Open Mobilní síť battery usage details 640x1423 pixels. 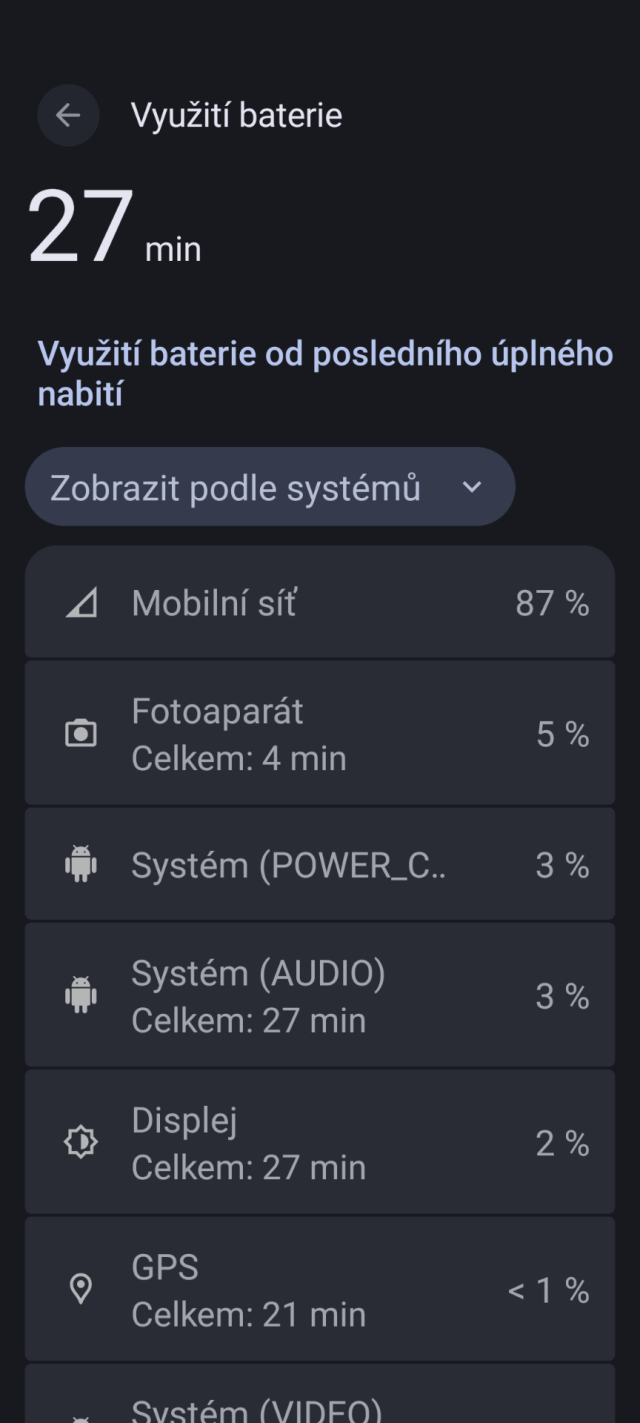click(x=319, y=604)
